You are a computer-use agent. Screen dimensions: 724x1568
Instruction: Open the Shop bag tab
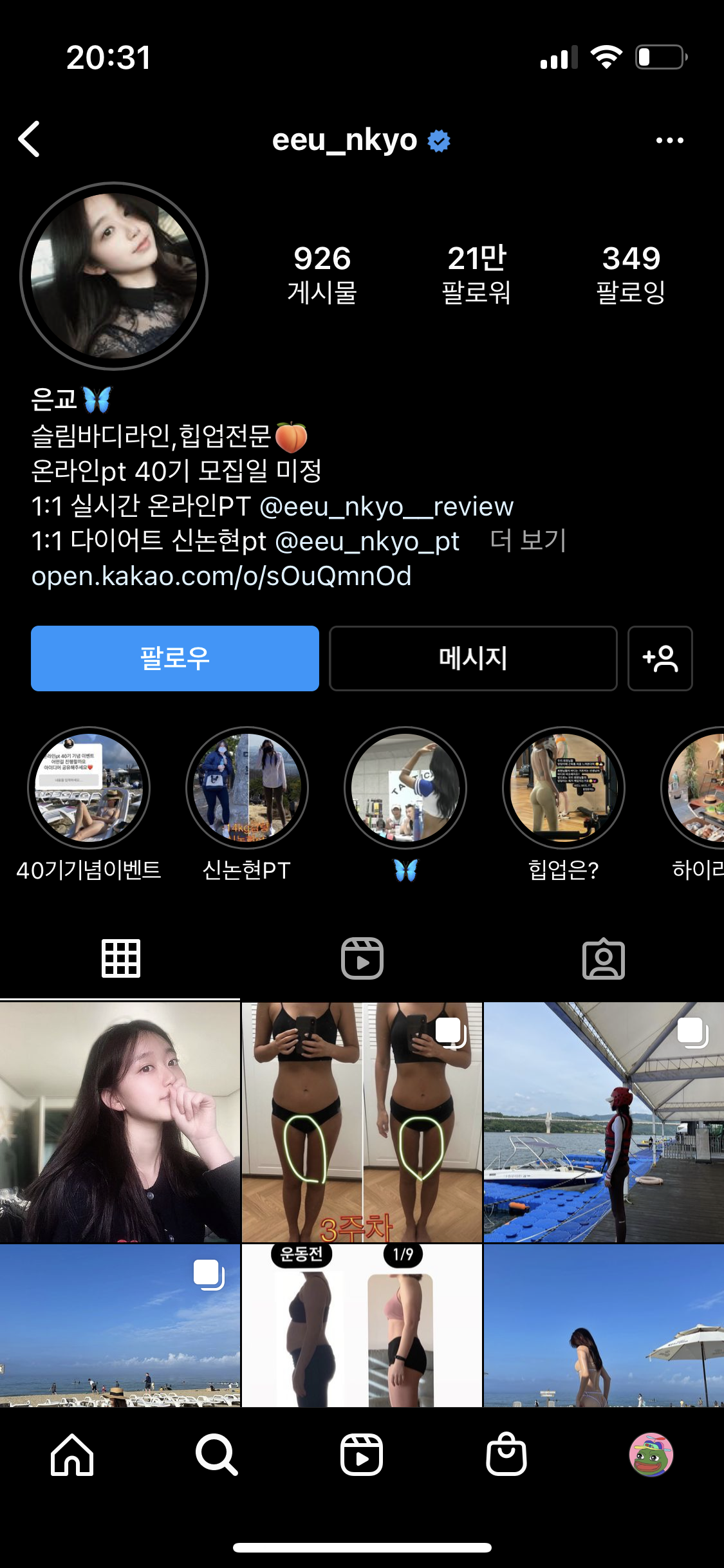tap(506, 1455)
